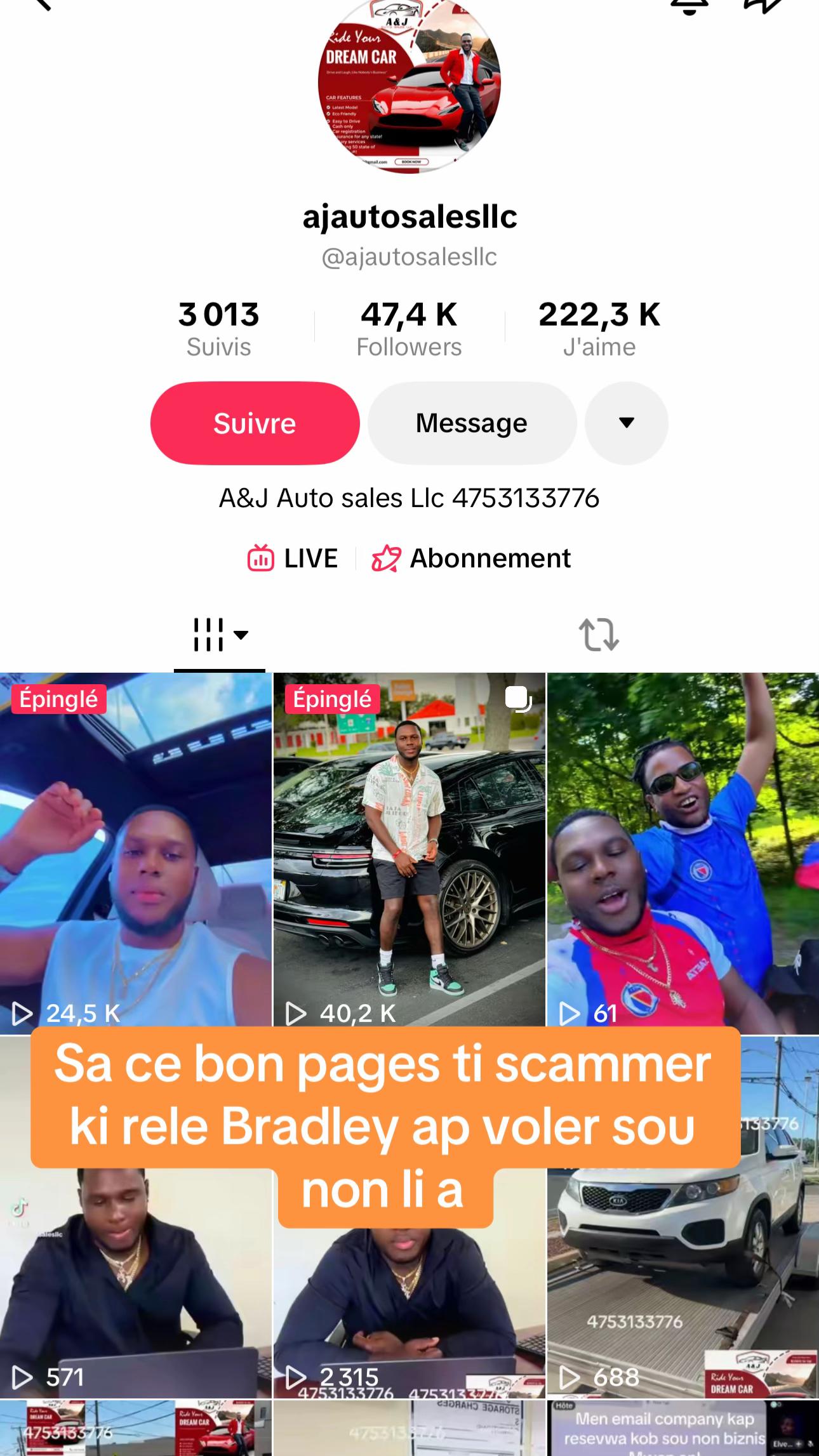Open the Abonnement subscription option
The image size is (819, 1456).
[x=471, y=559]
